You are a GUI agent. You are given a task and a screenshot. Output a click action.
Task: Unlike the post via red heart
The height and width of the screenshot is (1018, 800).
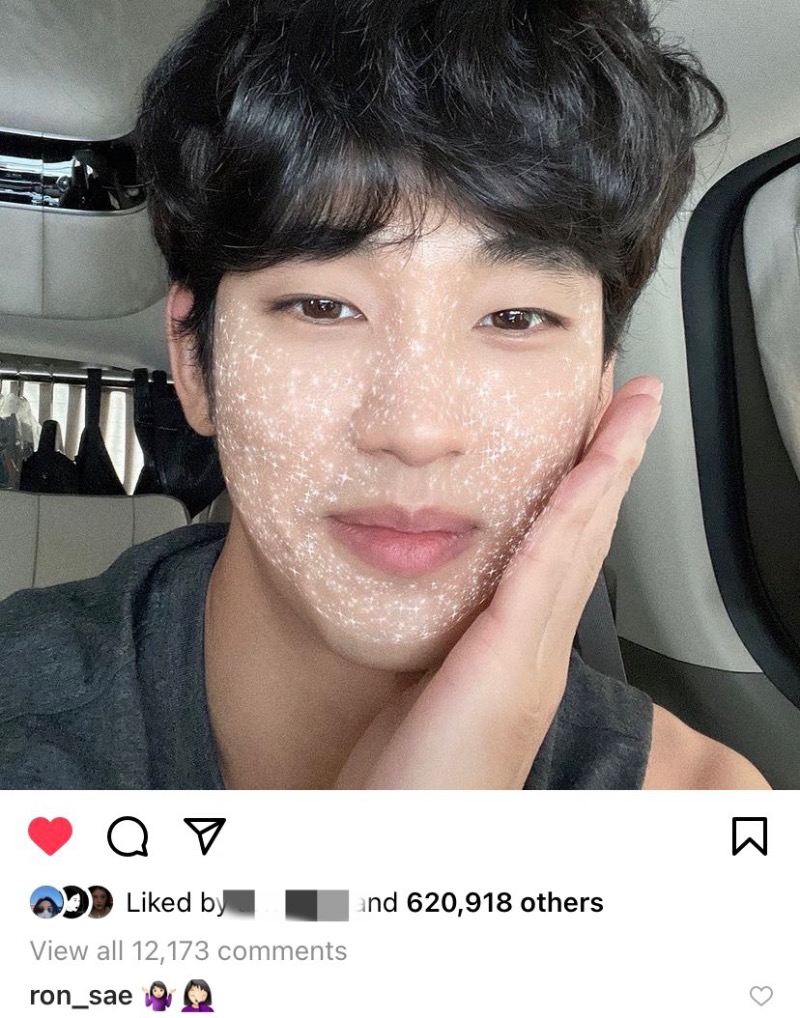tap(50, 836)
